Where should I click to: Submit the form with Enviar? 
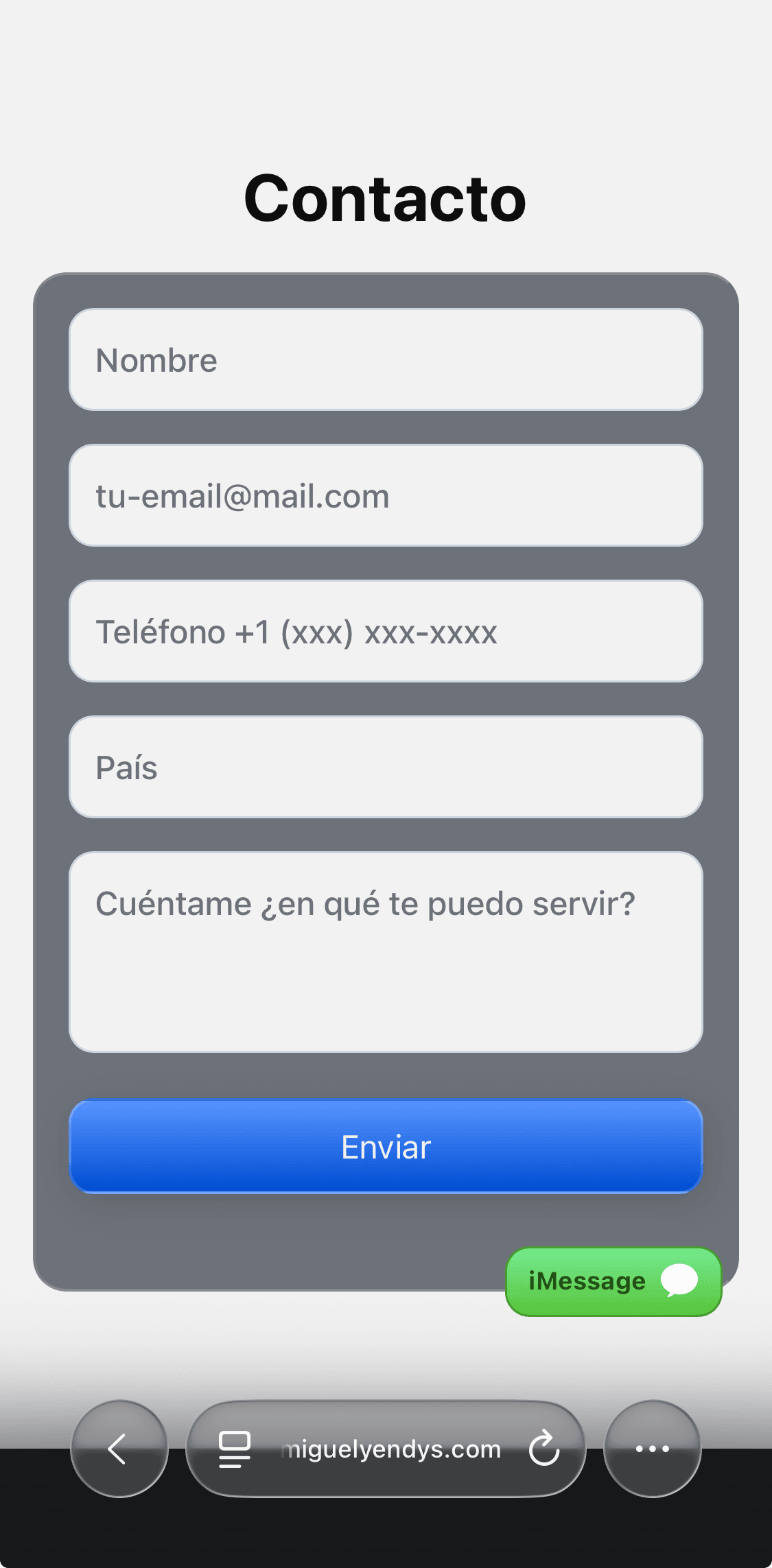click(x=386, y=1147)
